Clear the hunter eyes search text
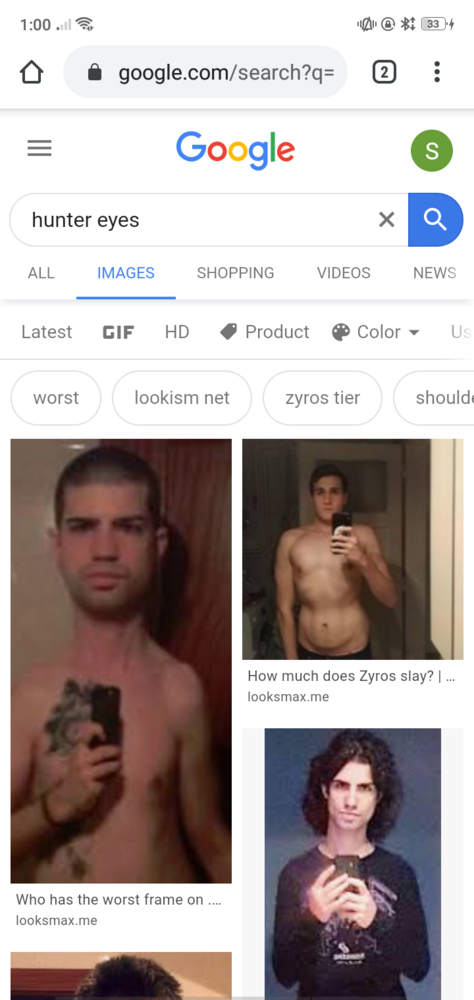The image size is (474, 1000). coord(386,220)
